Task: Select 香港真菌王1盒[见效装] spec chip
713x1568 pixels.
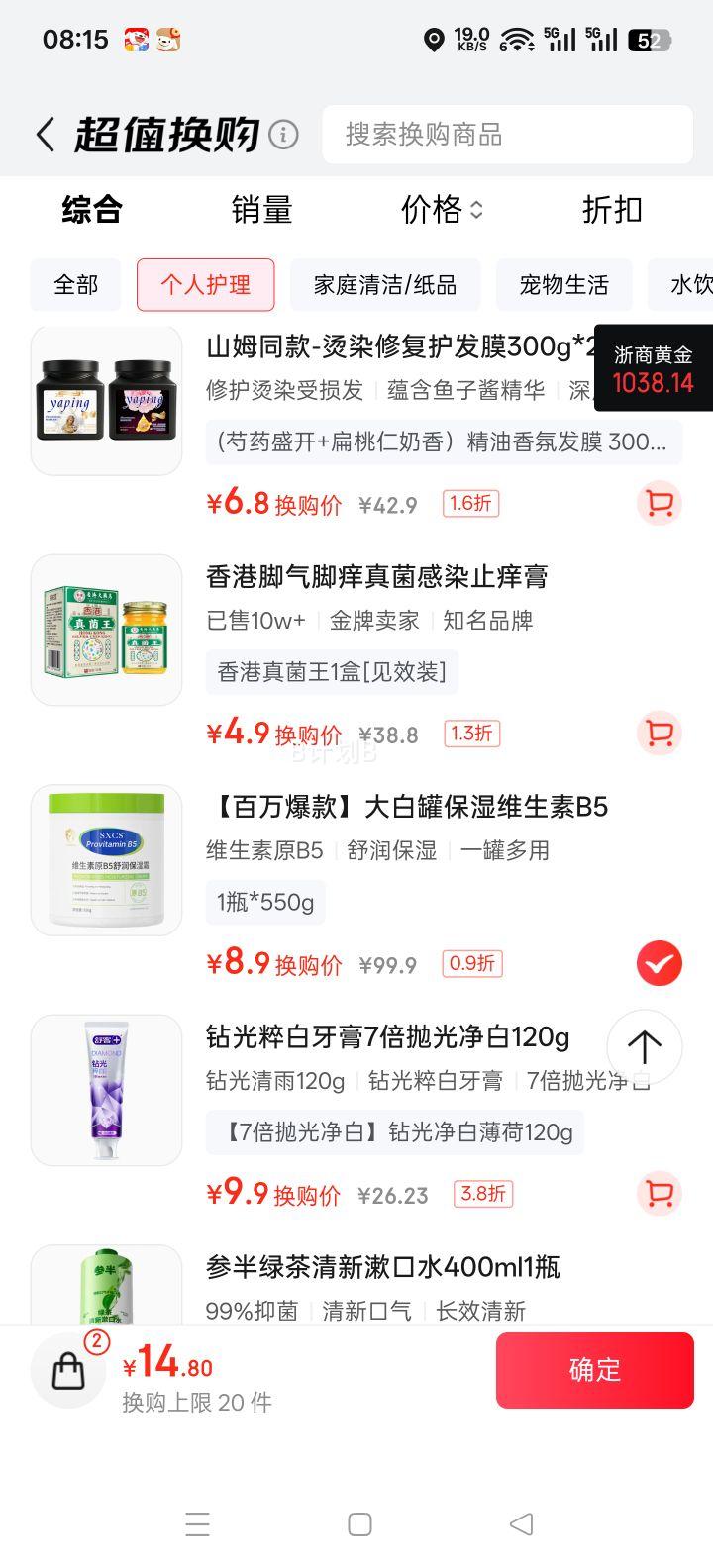Action: pos(332,672)
